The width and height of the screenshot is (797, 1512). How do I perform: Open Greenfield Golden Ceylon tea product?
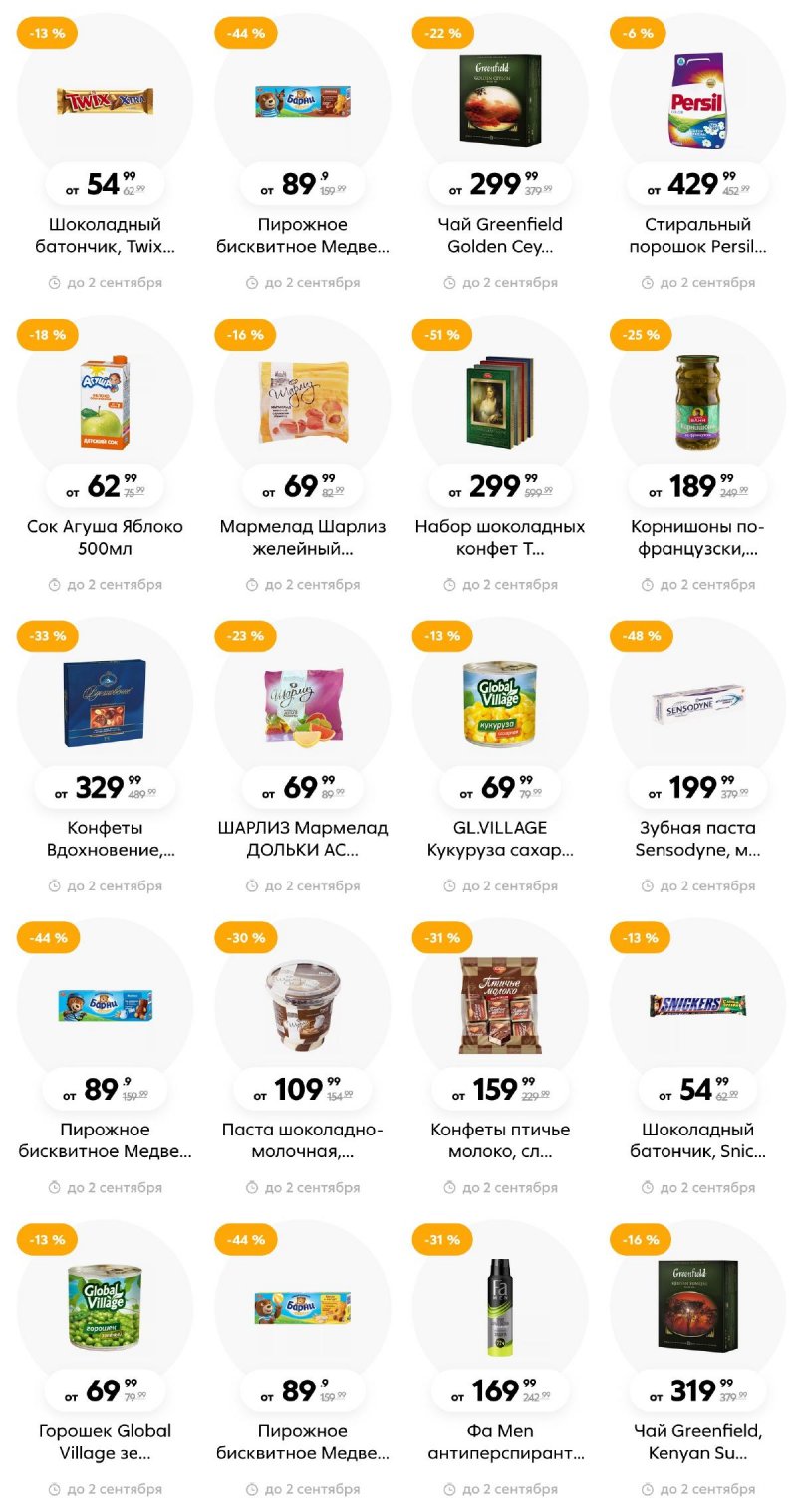tap(500, 100)
